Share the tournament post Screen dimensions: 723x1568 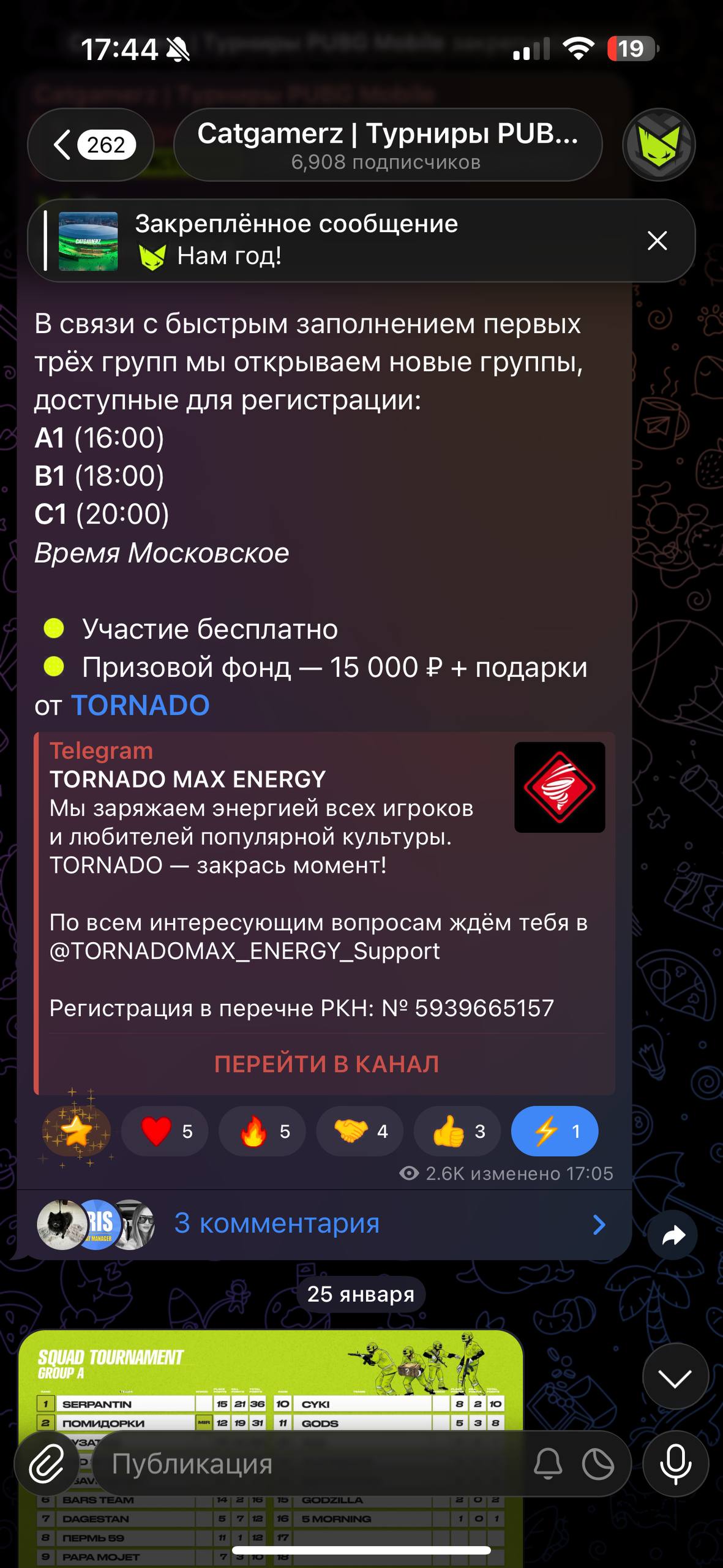tap(673, 1235)
